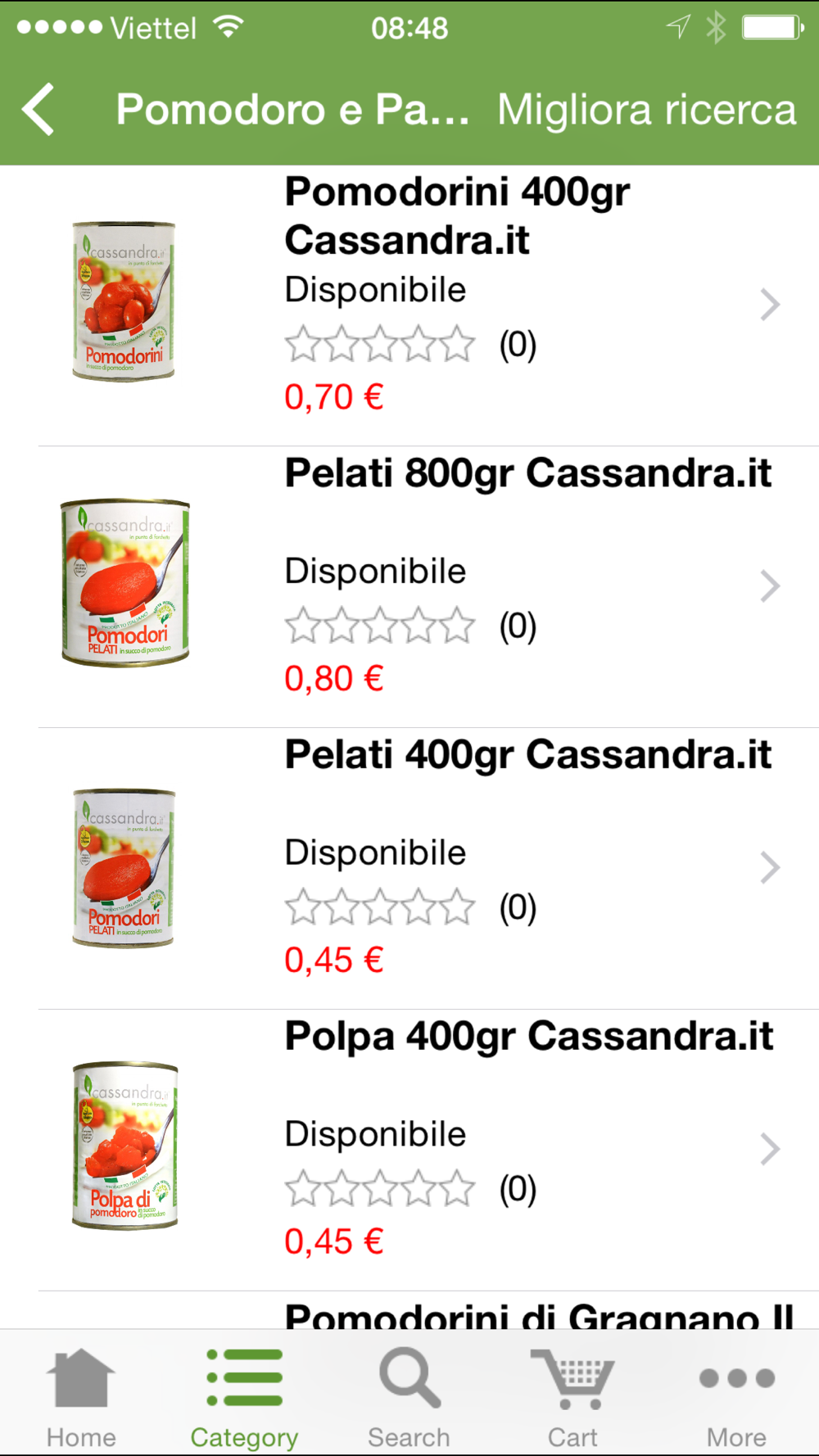819x1456 pixels.
Task: Open Pomodorini 400gr Cassandra.it product
Action: 409,305
